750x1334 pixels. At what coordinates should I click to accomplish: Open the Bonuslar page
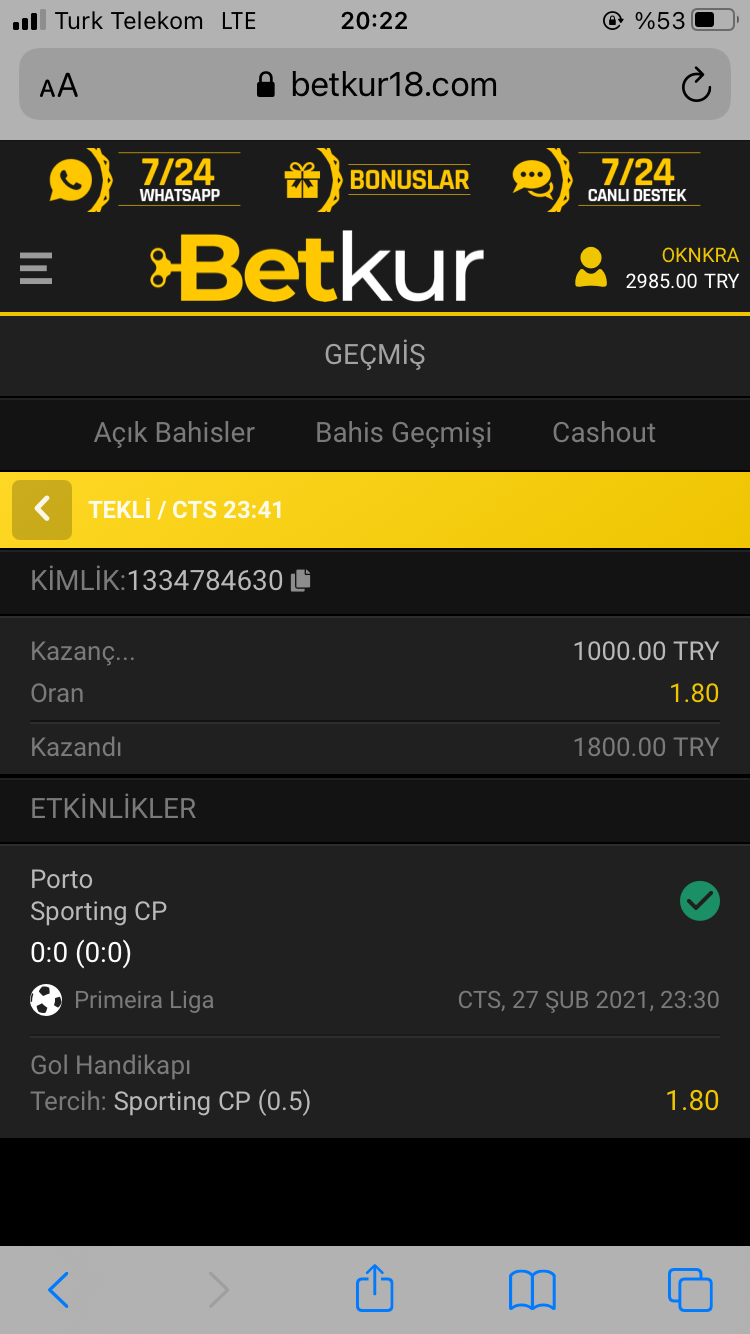pos(377,180)
